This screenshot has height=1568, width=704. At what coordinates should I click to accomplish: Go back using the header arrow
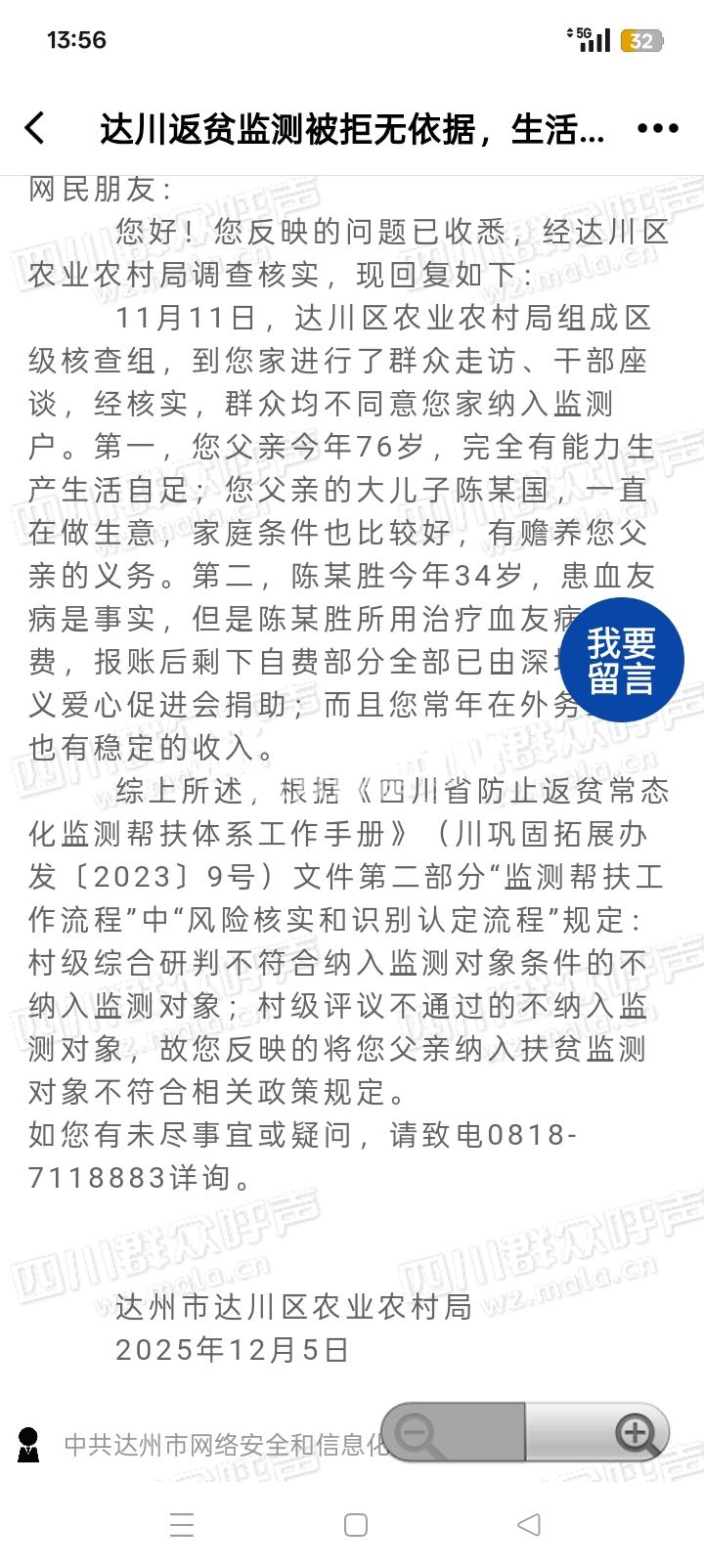(34, 128)
